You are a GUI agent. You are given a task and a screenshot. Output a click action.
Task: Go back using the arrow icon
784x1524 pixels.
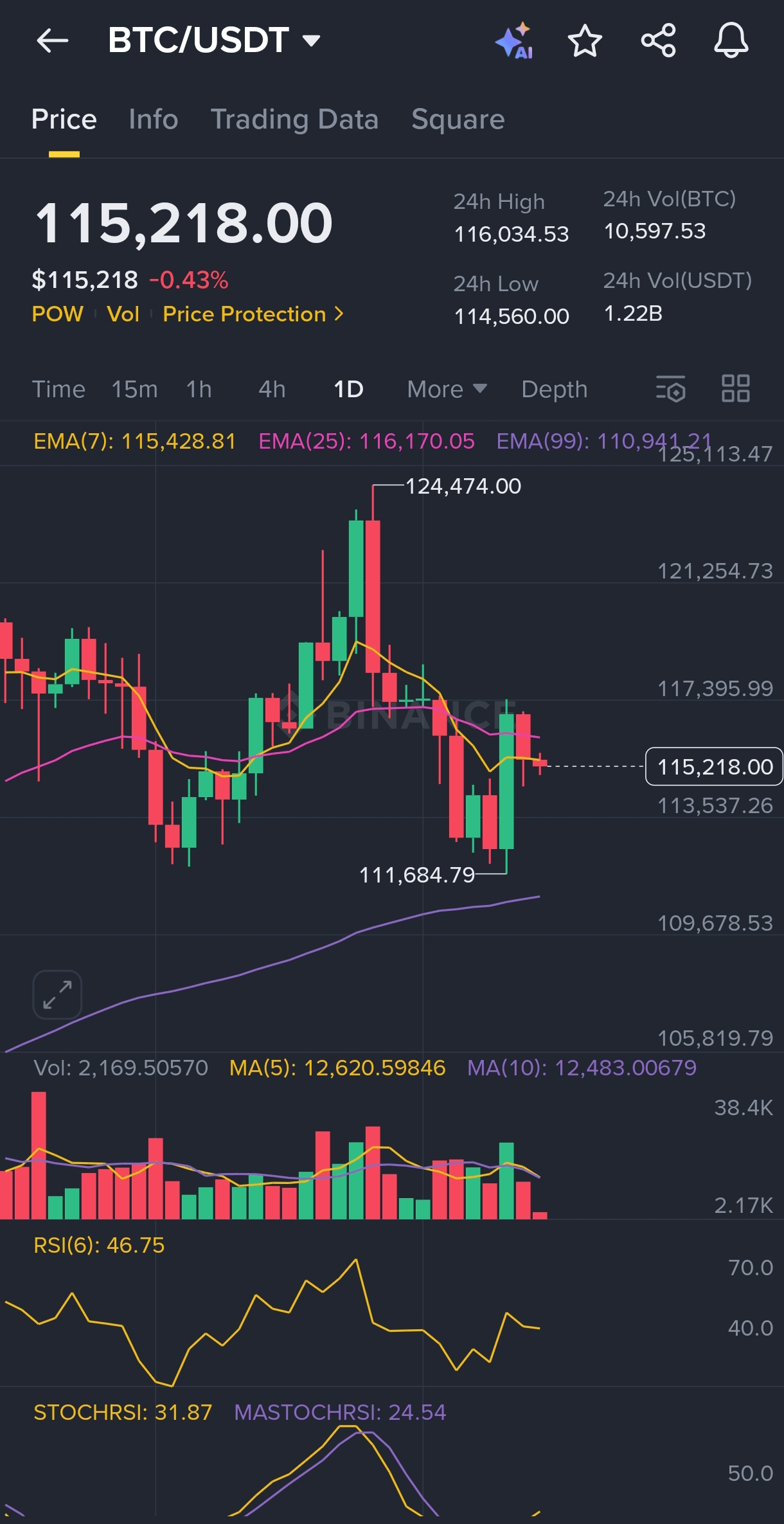point(53,41)
